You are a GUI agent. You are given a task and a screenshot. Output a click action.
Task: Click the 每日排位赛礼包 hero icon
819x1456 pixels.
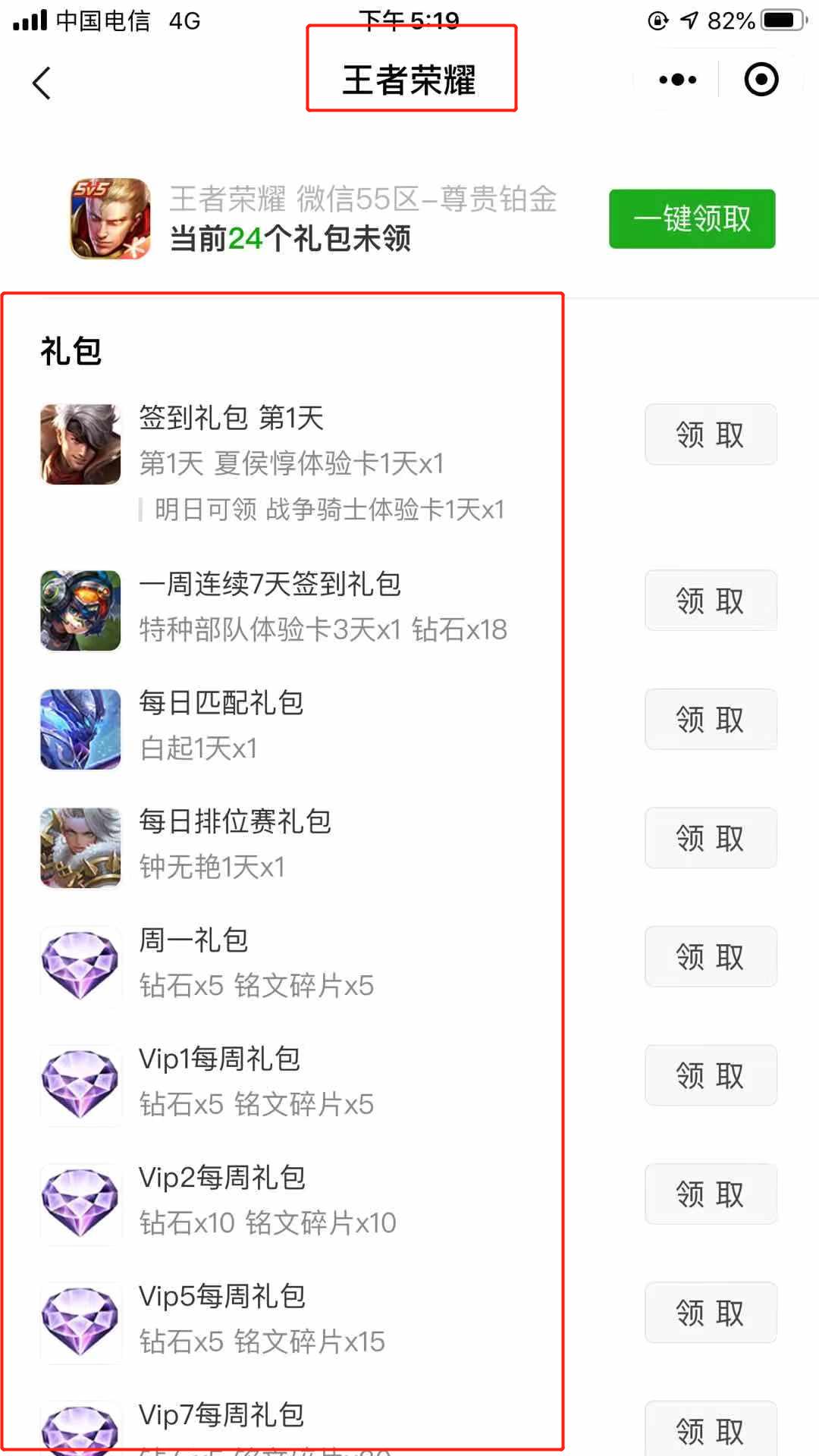click(80, 848)
